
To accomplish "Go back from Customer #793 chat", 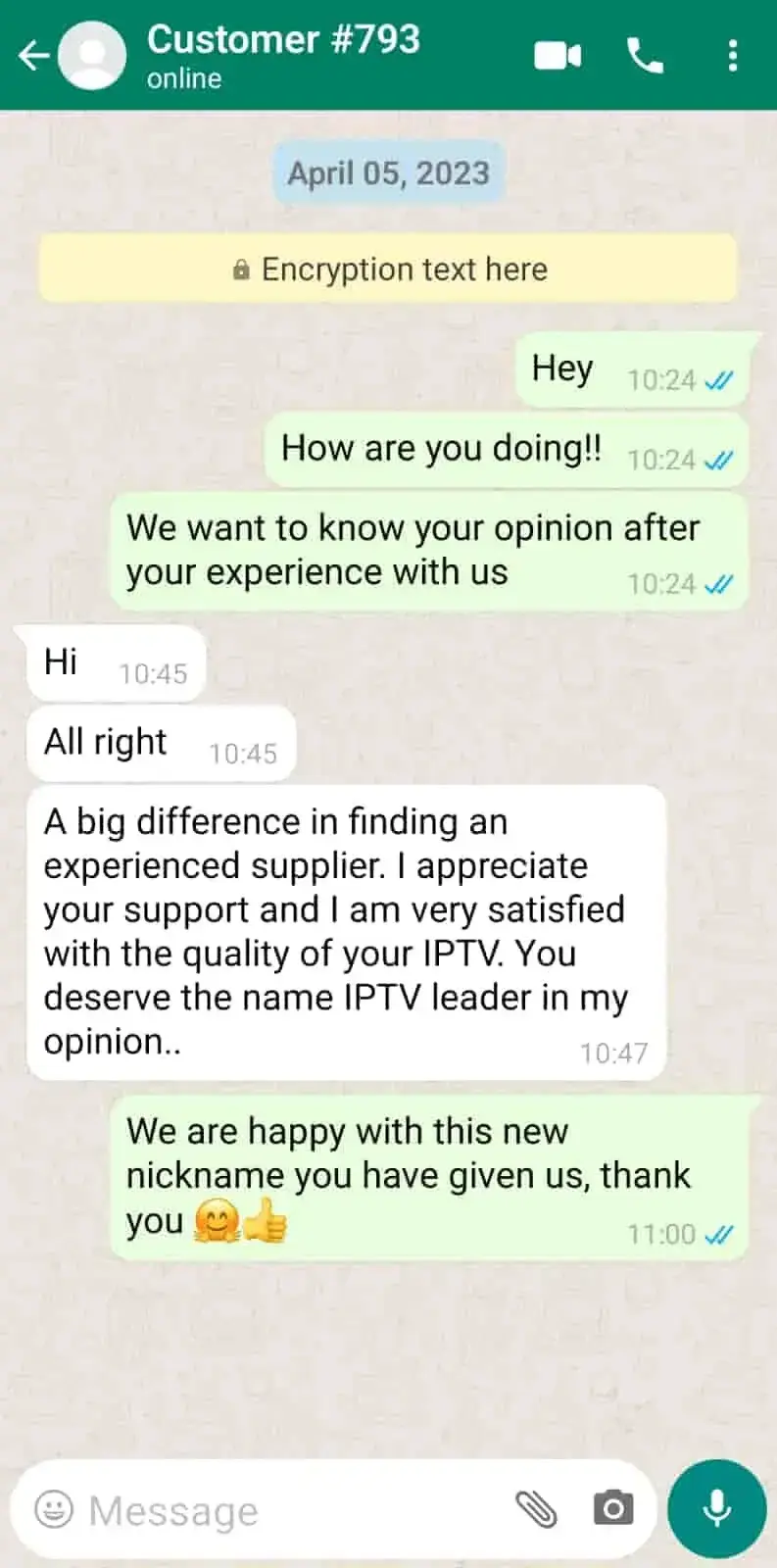I will (x=33, y=56).
